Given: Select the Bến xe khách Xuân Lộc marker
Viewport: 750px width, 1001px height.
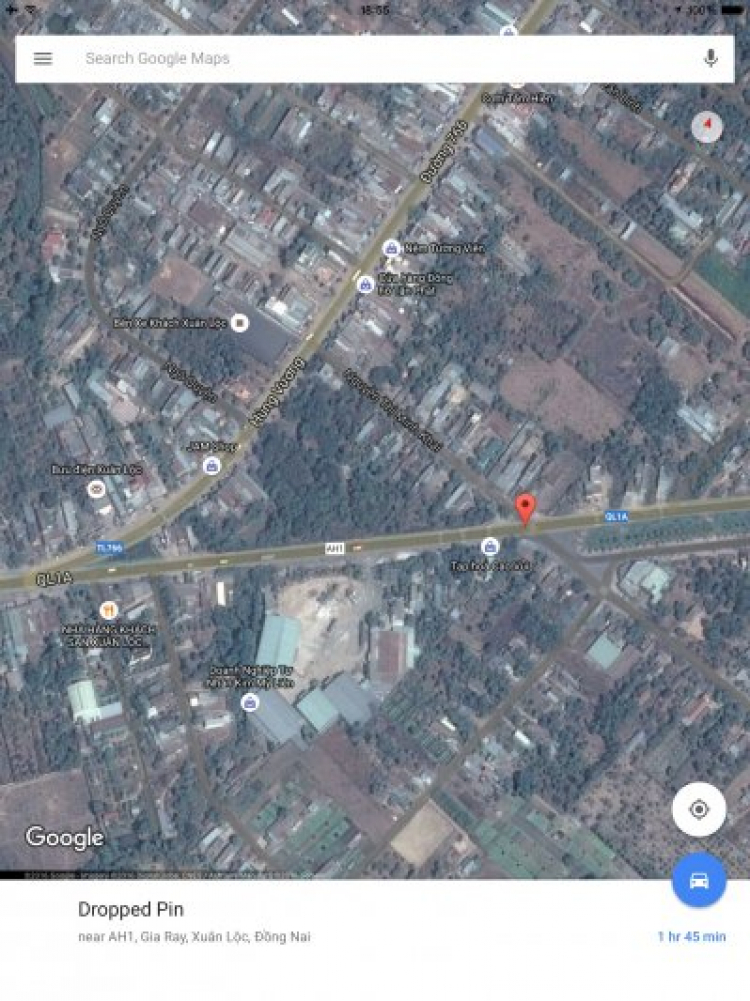Looking at the screenshot, I should point(239,322).
